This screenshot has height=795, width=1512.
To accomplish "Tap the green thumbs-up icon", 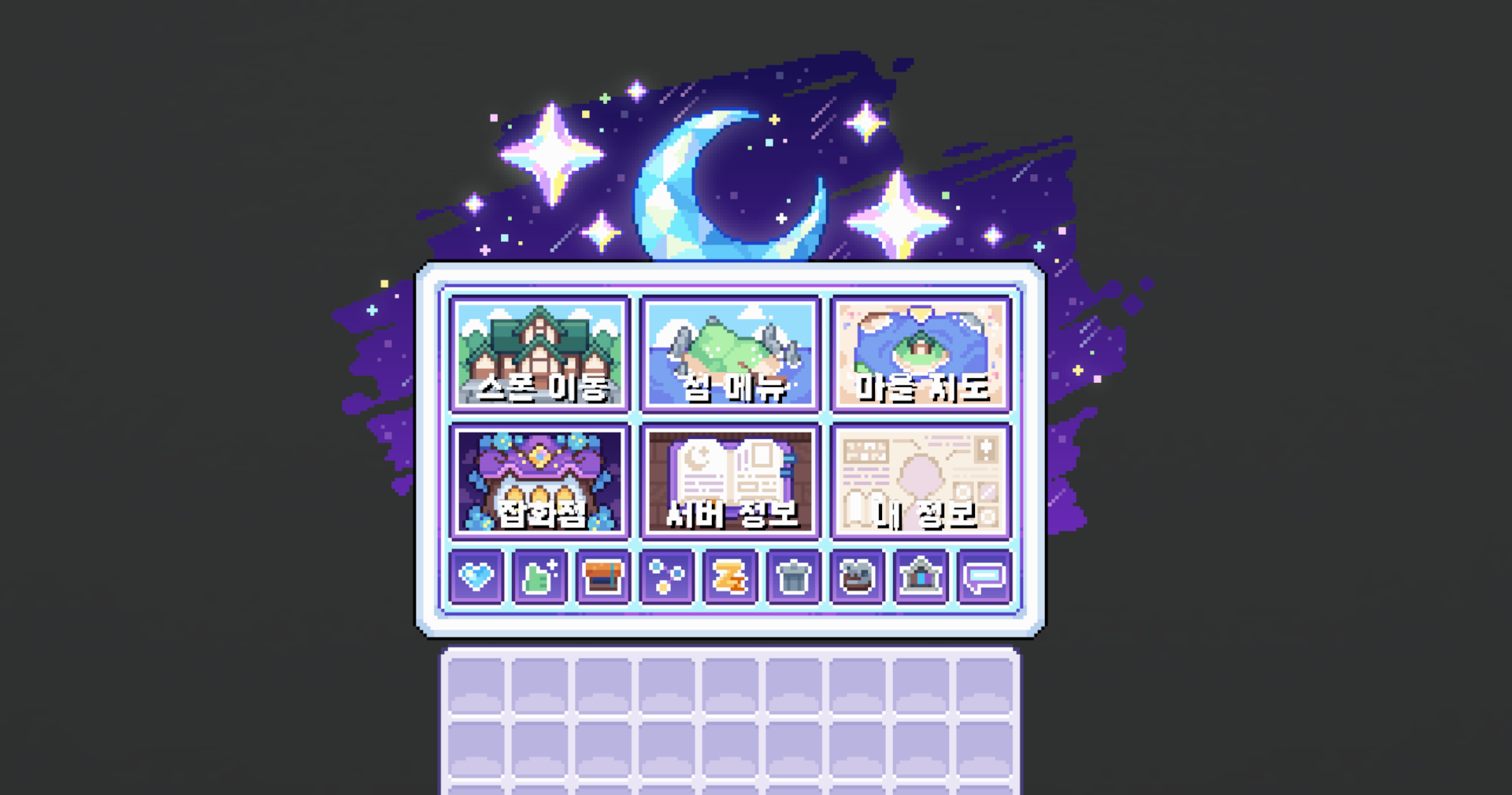I will 539,578.
